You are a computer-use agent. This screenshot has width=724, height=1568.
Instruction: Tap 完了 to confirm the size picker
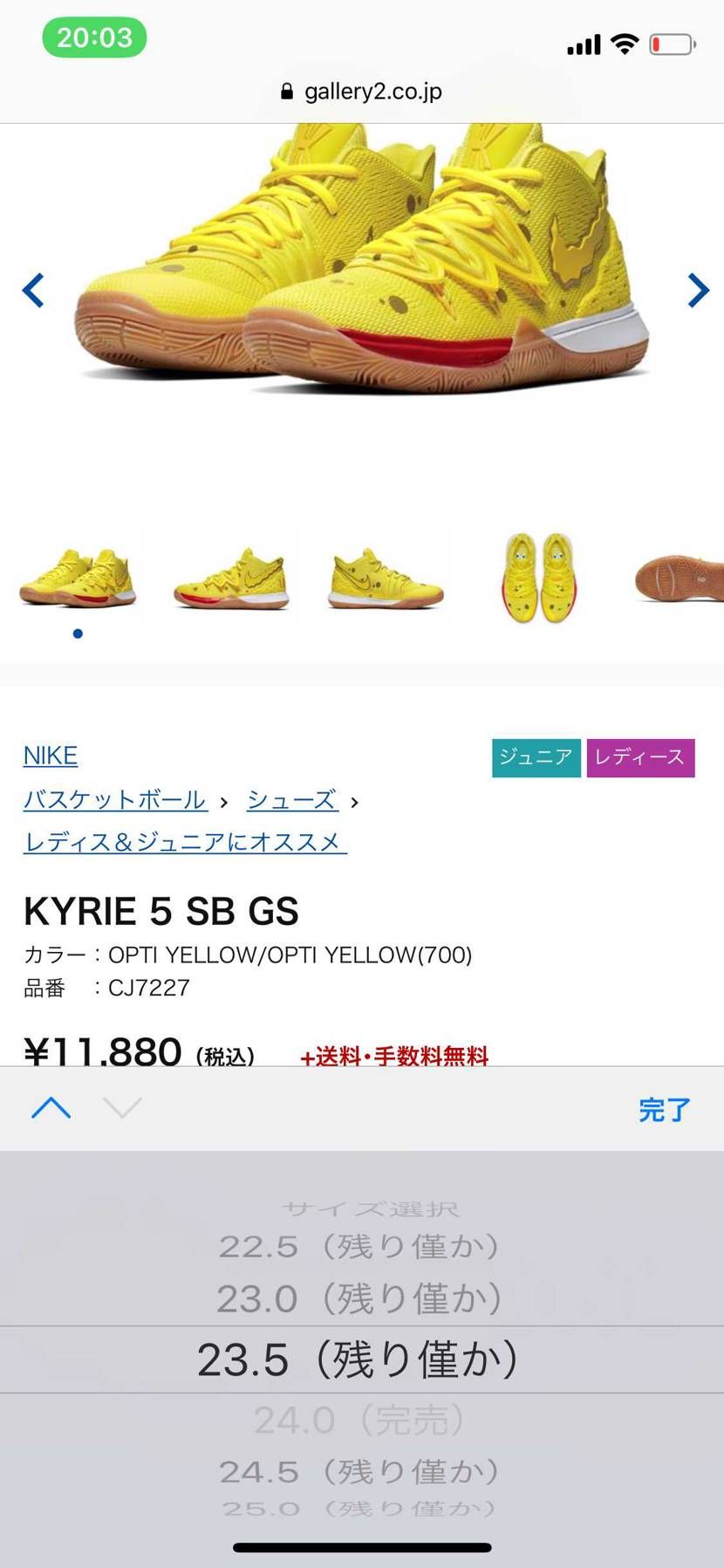[x=665, y=1110]
